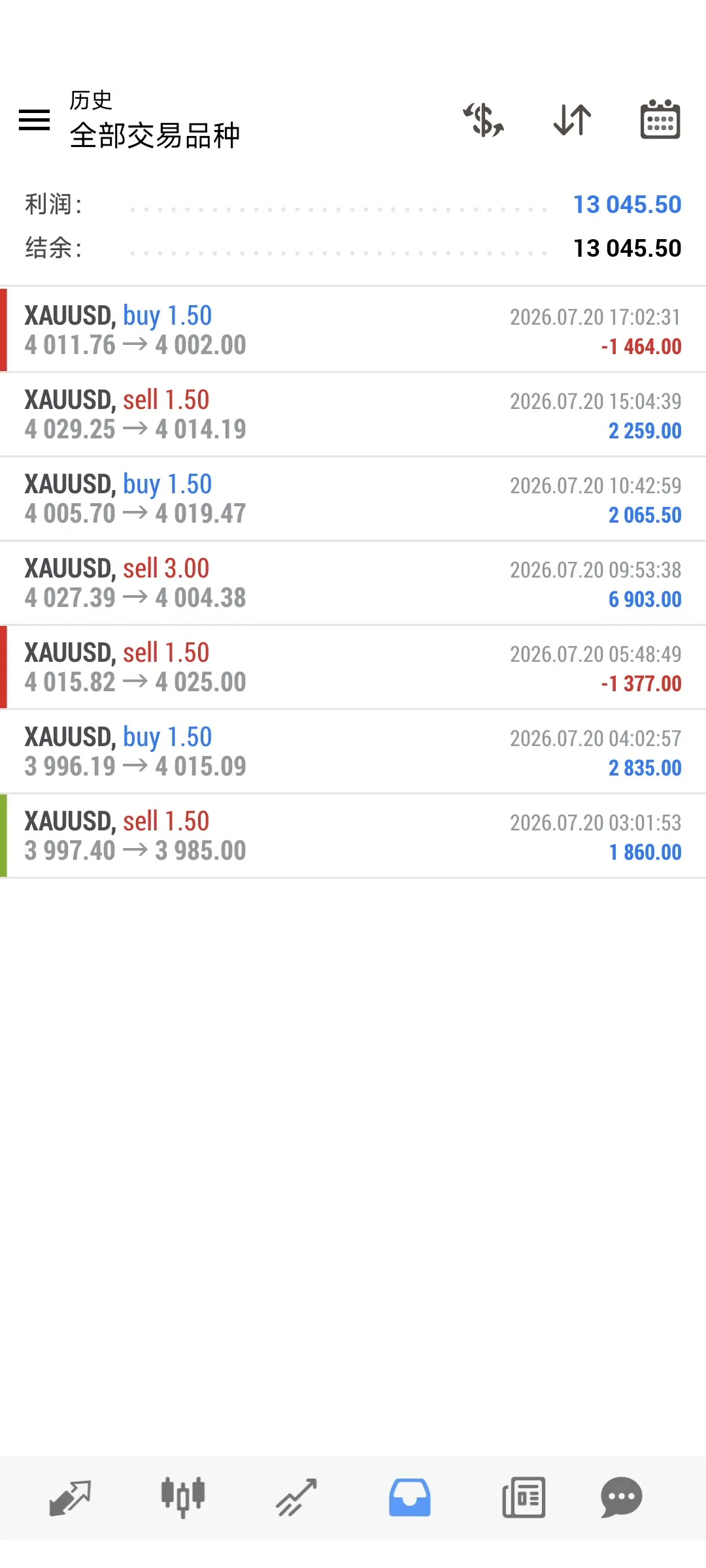This screenshot has height=1568, width=706.
Task: Switch to the candlestick chart tab
Action: 183,1497
